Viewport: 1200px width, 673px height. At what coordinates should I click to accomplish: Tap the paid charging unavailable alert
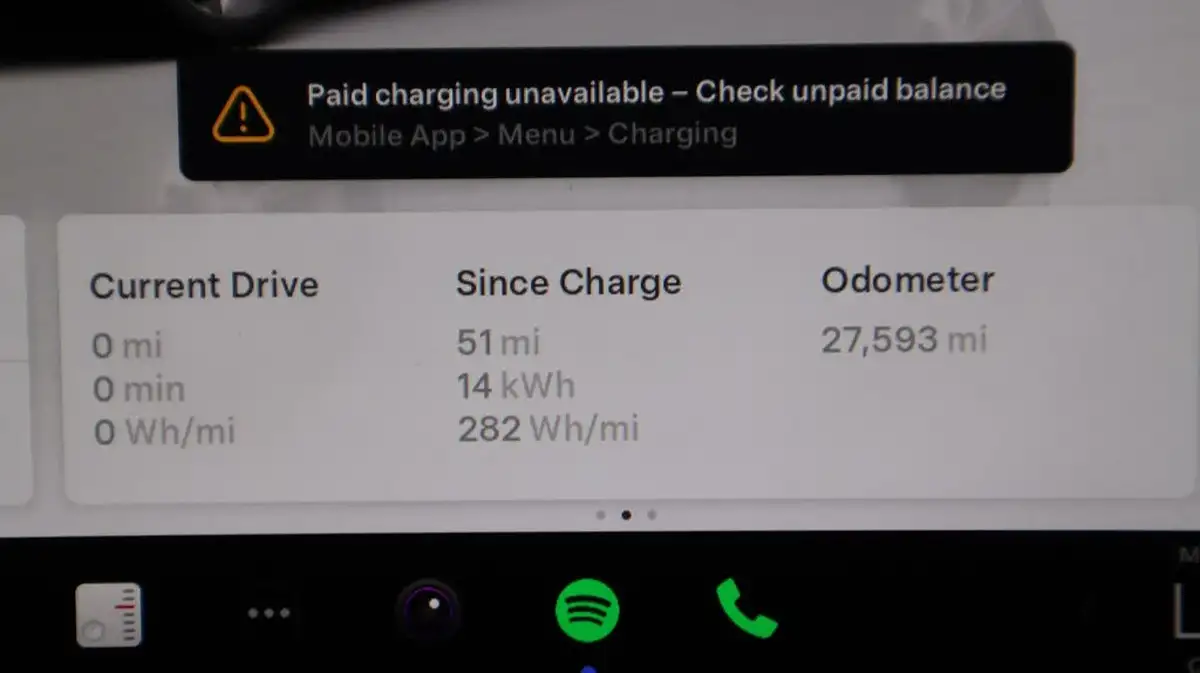coord(625,111)
